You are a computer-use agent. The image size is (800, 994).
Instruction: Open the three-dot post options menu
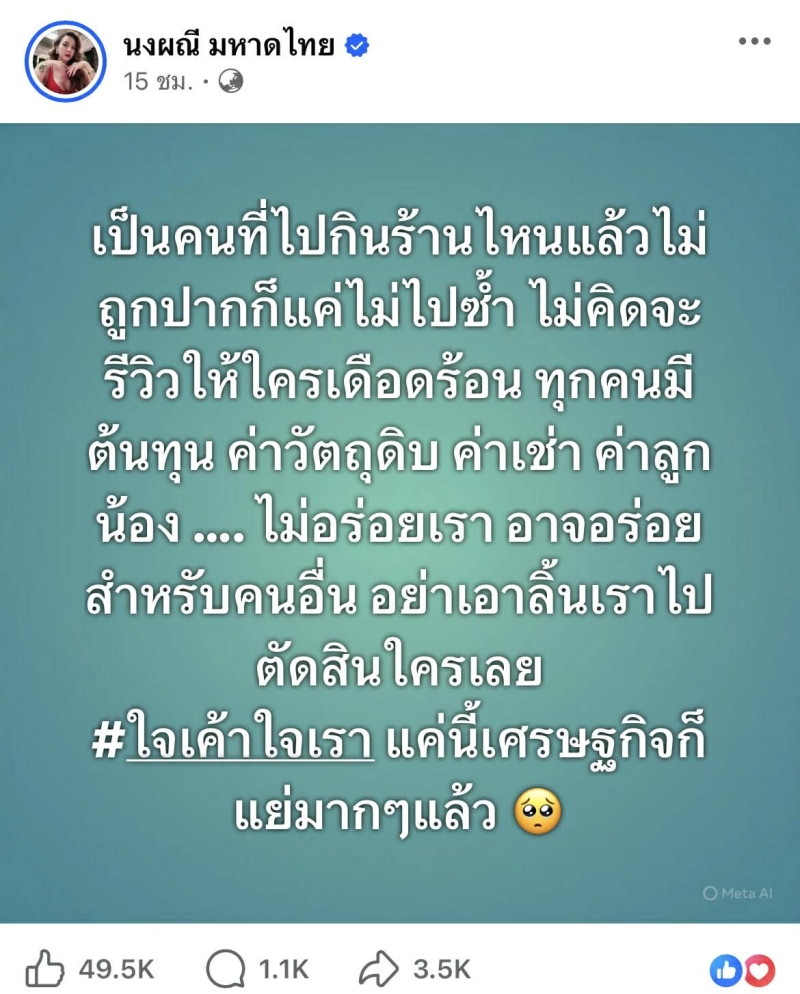click(x=754, y=41)
